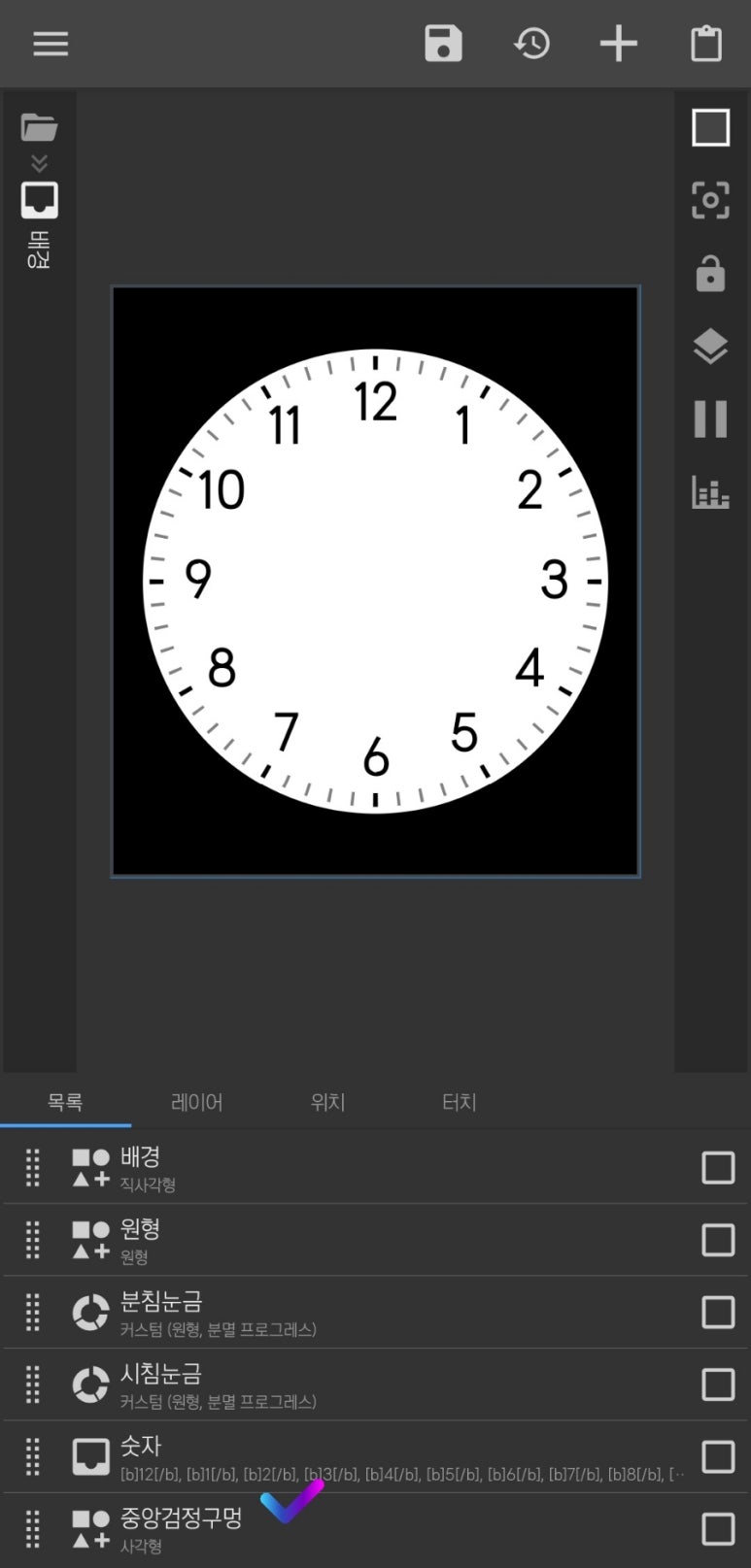Viewport: 751px width, 1568px height.
Task: Tick the checkbox for 중앙검정구멍
Action: 718,1529
